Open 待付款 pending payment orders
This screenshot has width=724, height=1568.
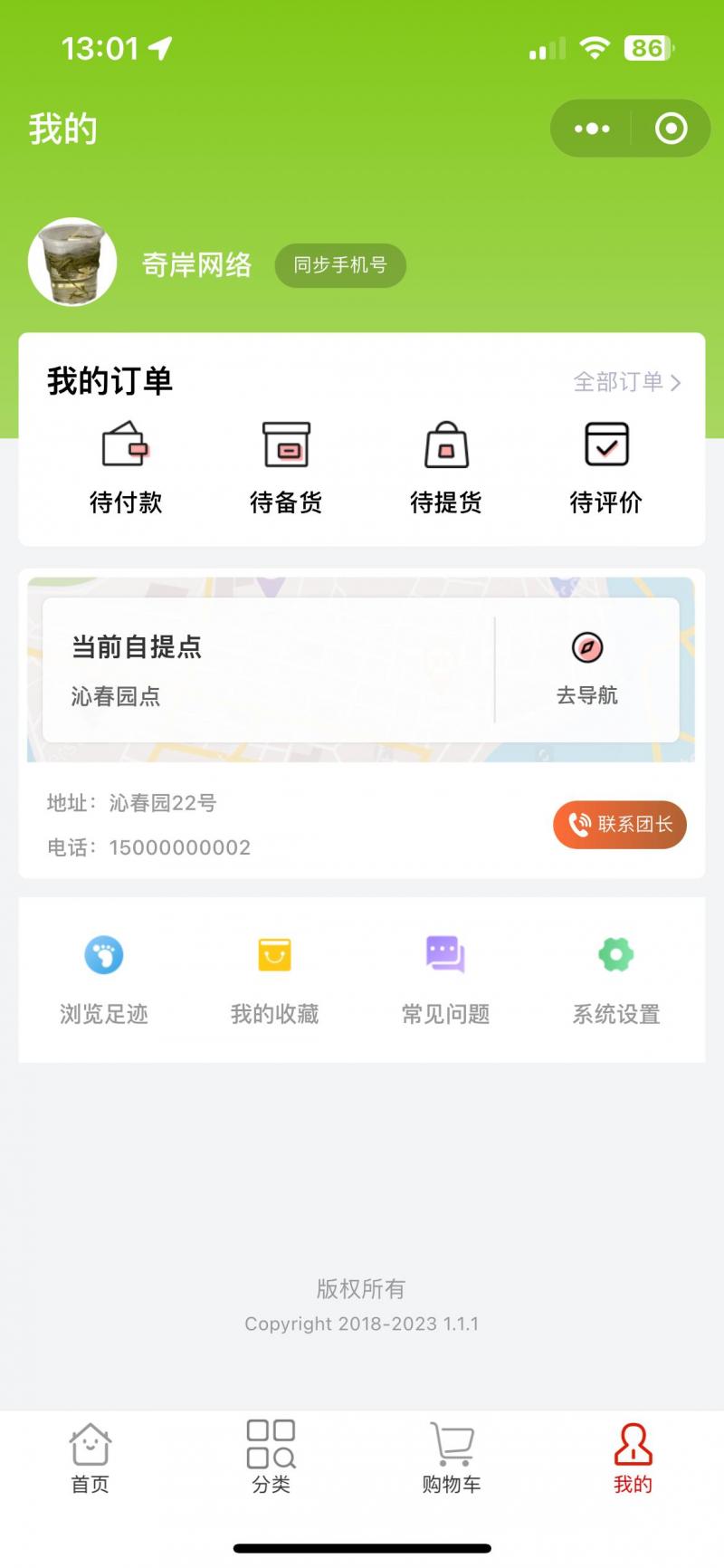coord(126,468)
